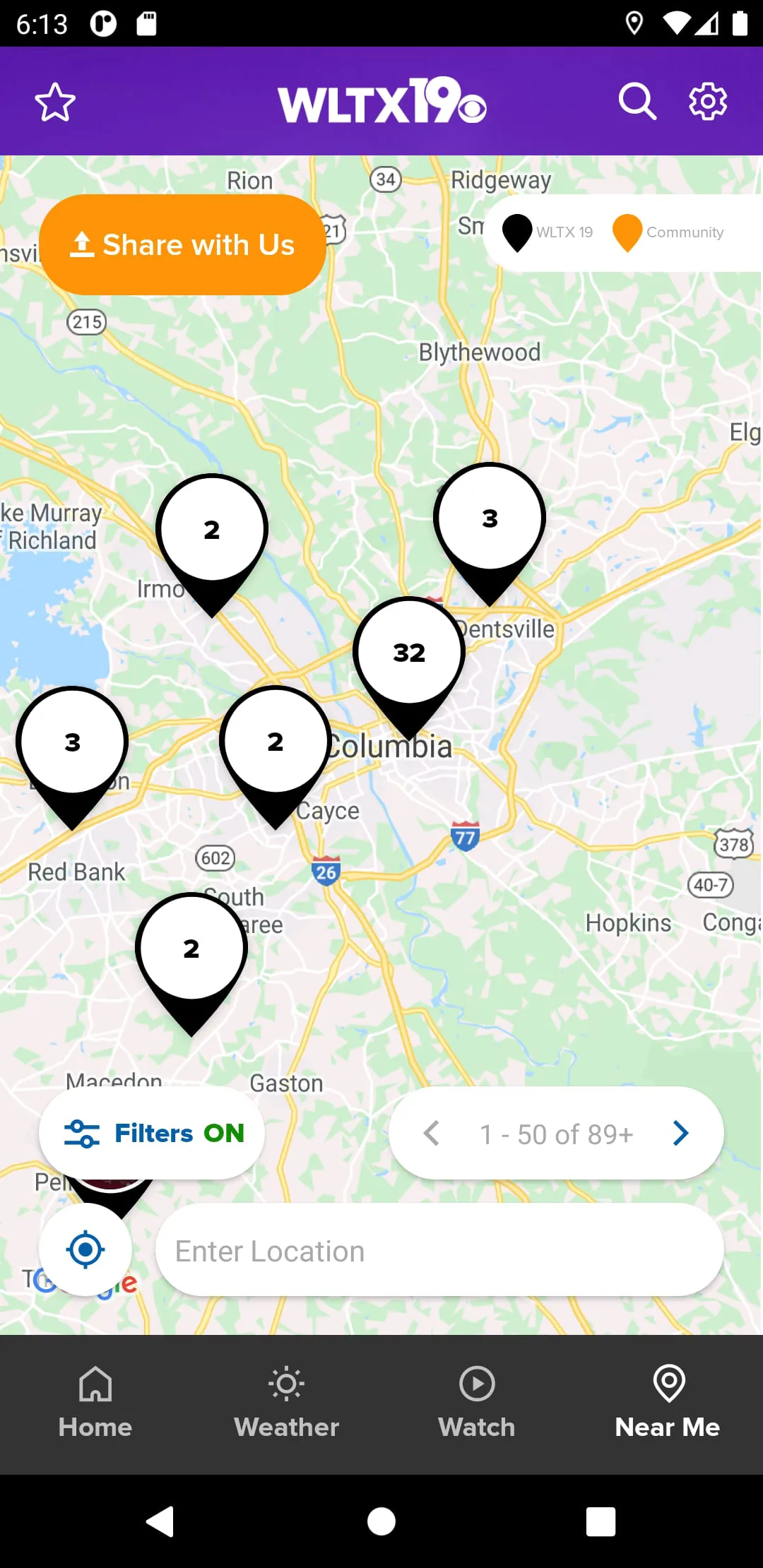
Task: Toggle the Filters ON control
Action: tap(152, 1132)
